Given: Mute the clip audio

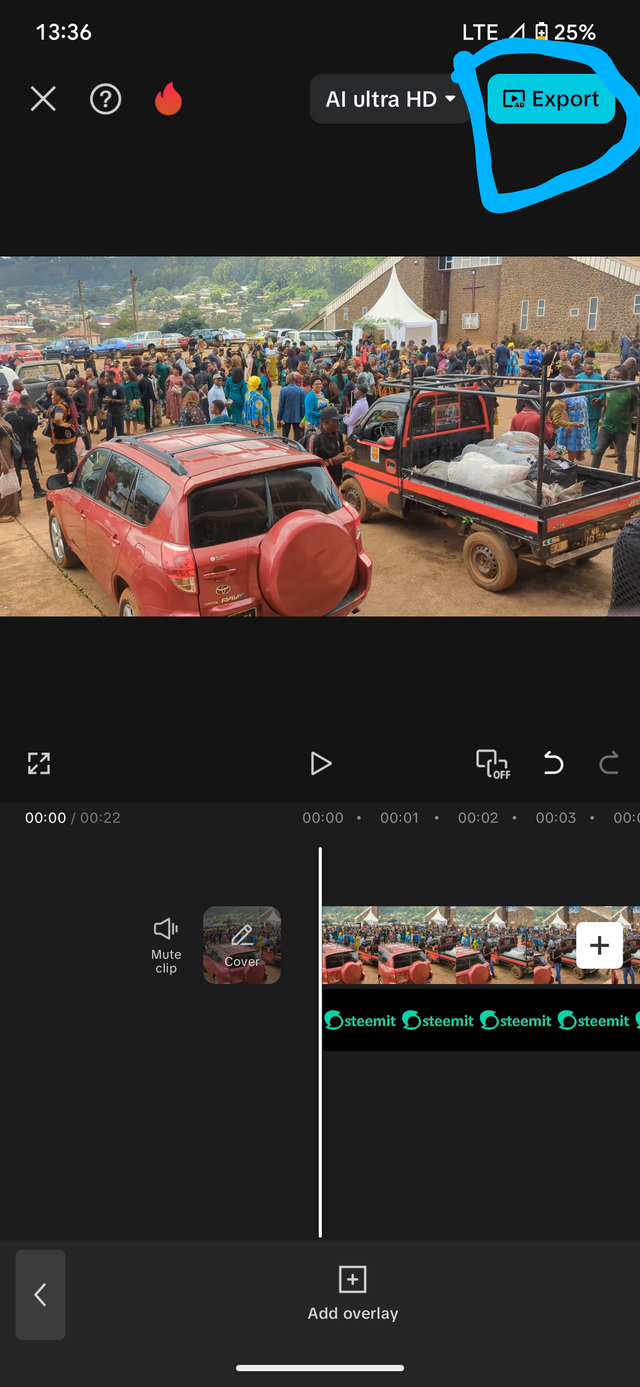Looking at the screenshot, I should 166,945.
